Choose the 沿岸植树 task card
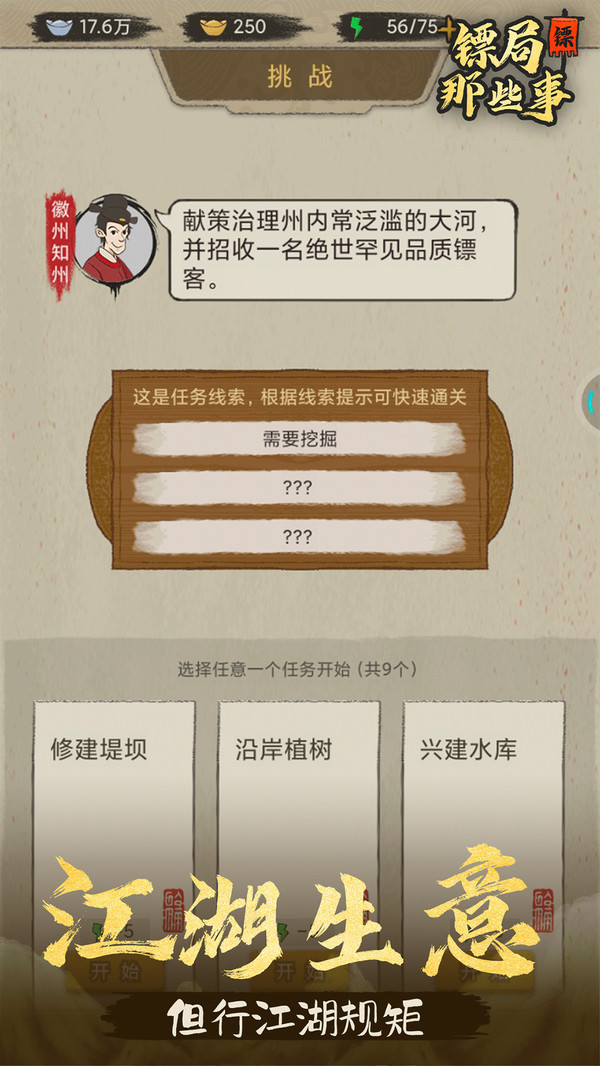Viewport: 600px width, 1066px height. (298, 790)
